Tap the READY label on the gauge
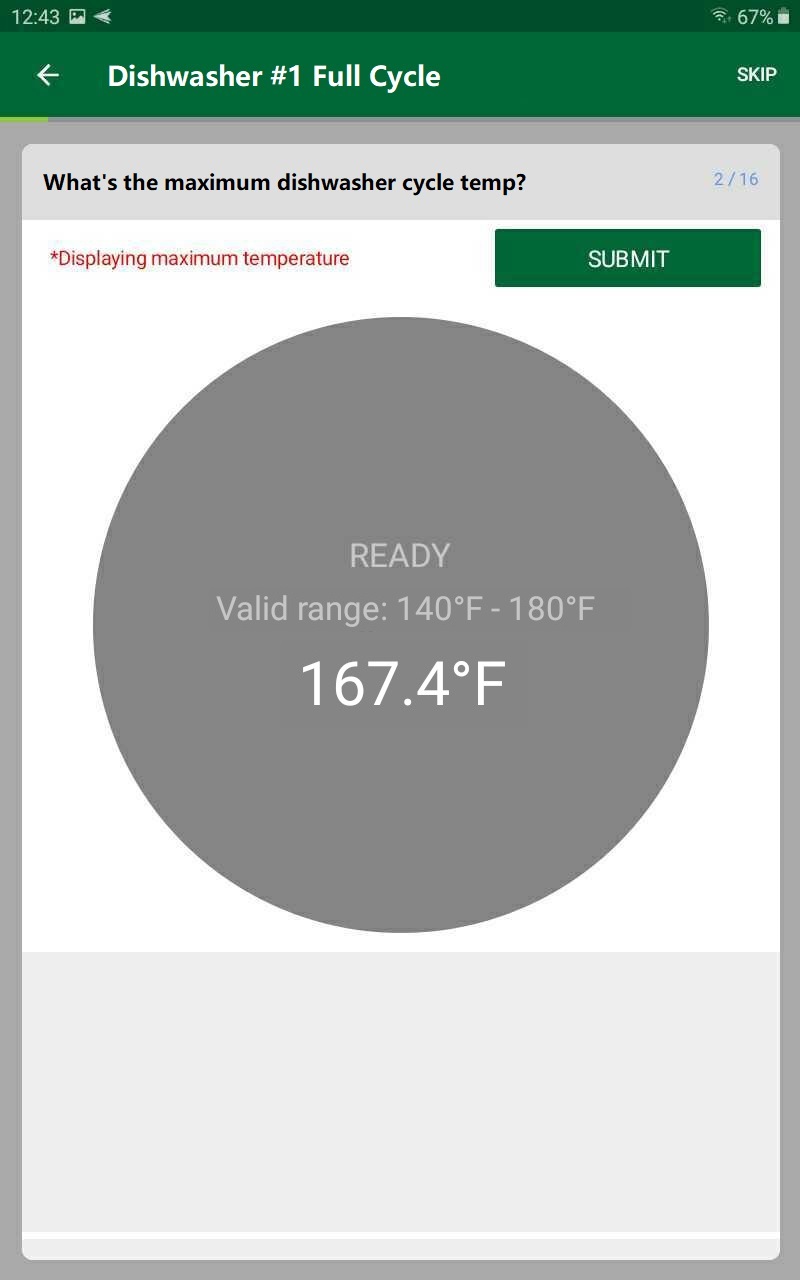Screen dimensions: 800x1280 coord(400,555)
